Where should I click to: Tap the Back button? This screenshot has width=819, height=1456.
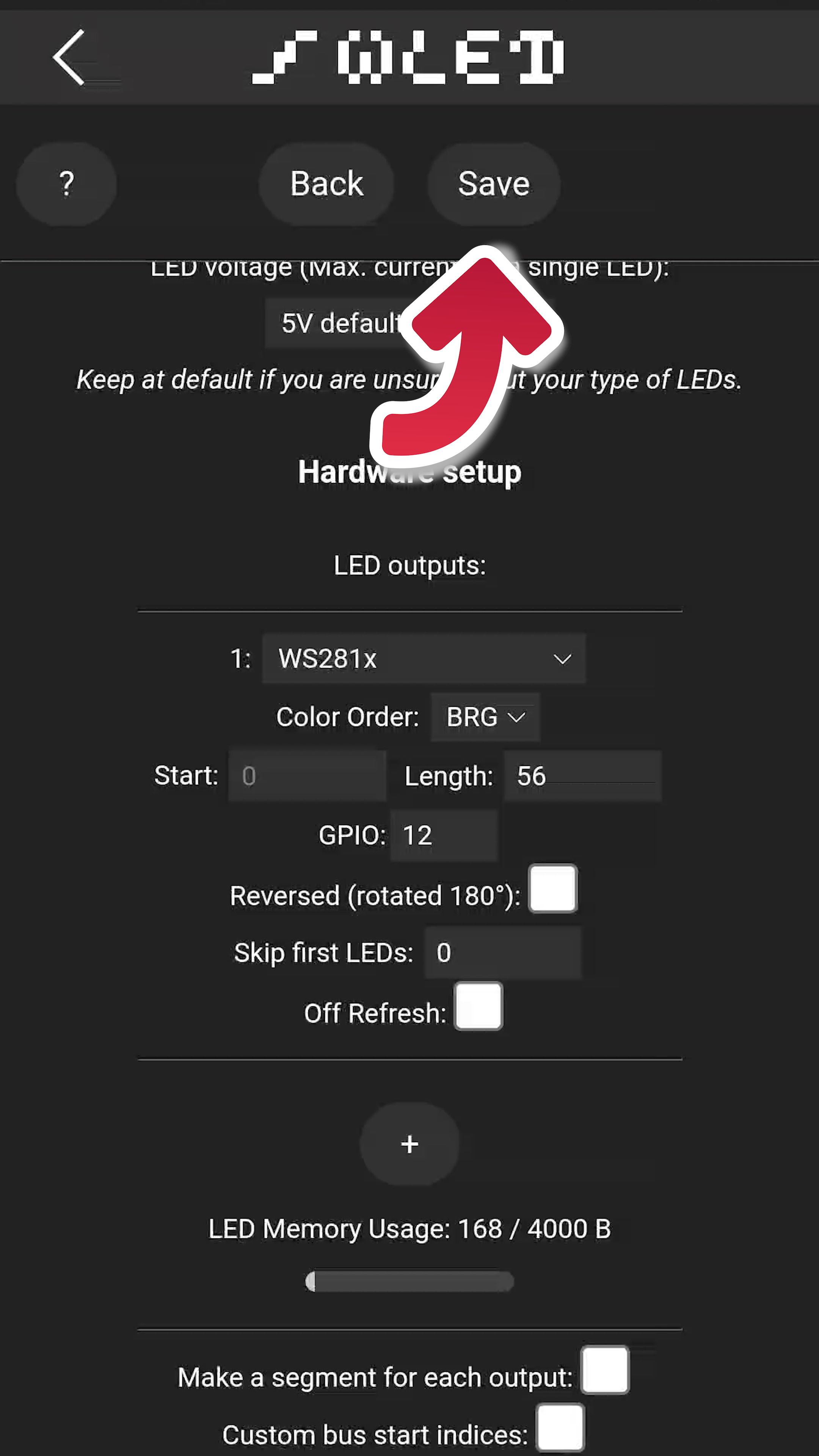coord(326,184)
